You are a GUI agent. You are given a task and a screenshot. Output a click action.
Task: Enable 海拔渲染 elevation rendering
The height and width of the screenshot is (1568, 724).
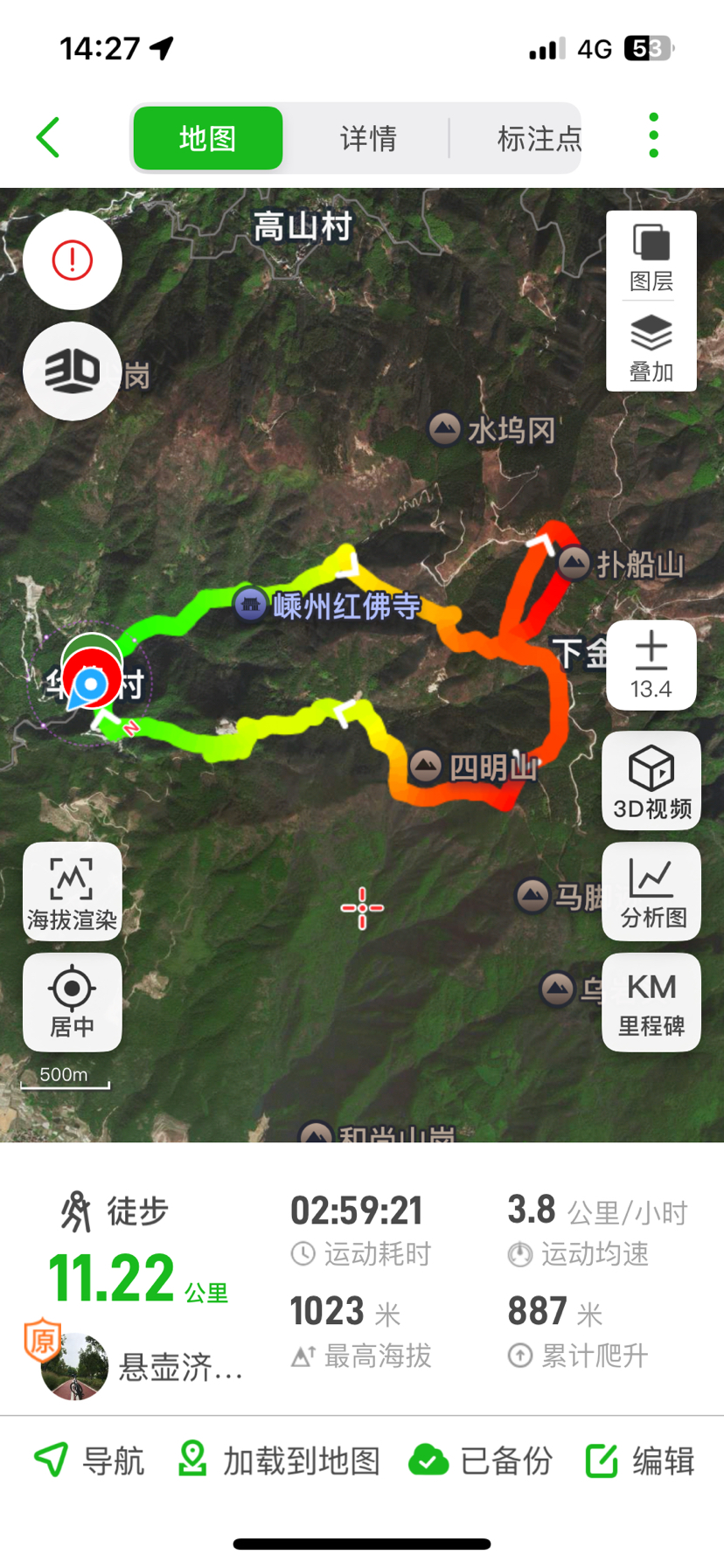(73, 892)
